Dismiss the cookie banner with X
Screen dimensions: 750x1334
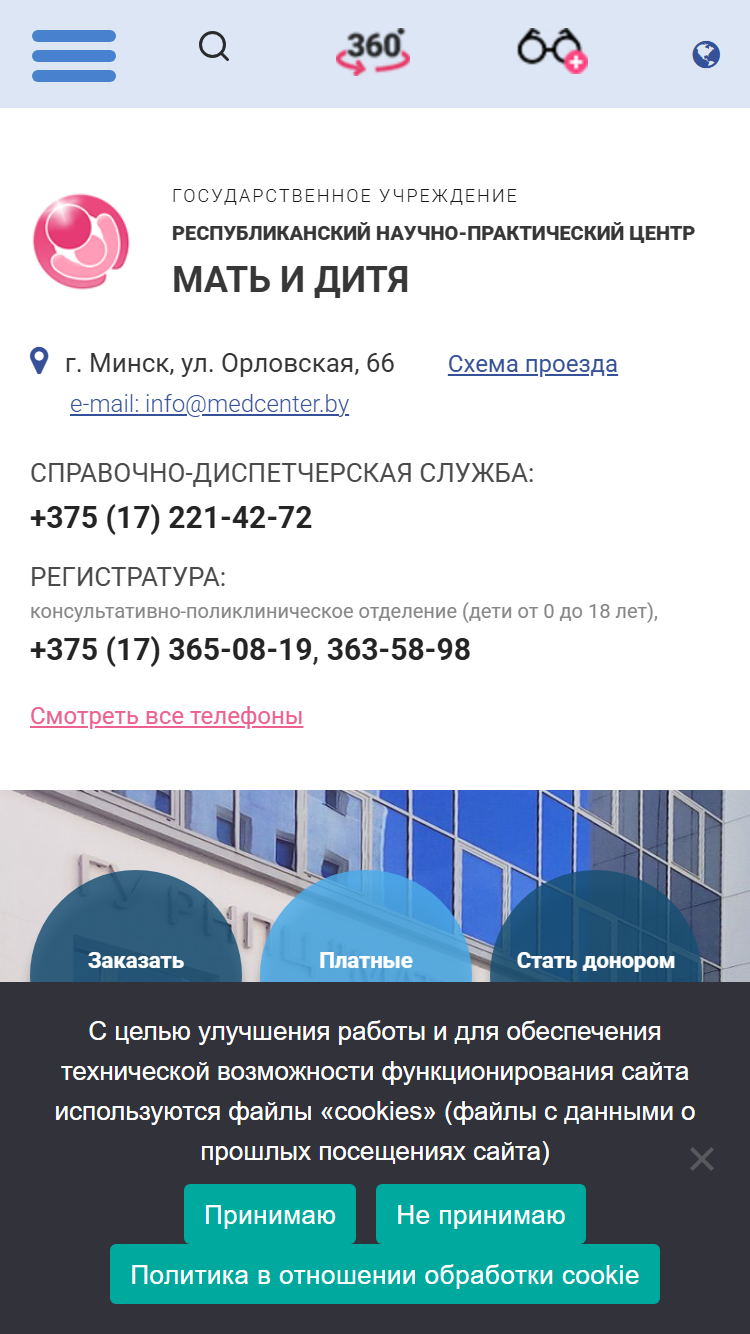[702, 1159]
